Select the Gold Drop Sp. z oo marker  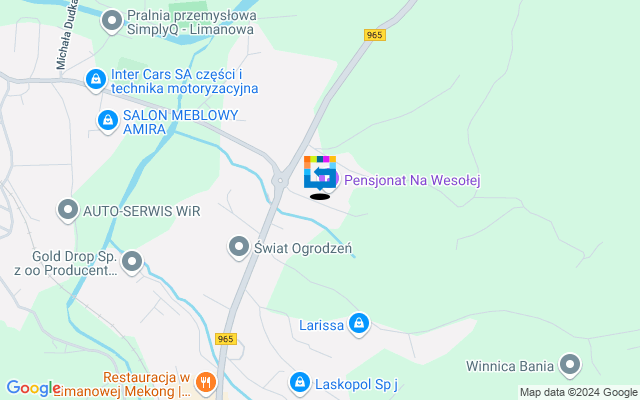coord(132,261)
